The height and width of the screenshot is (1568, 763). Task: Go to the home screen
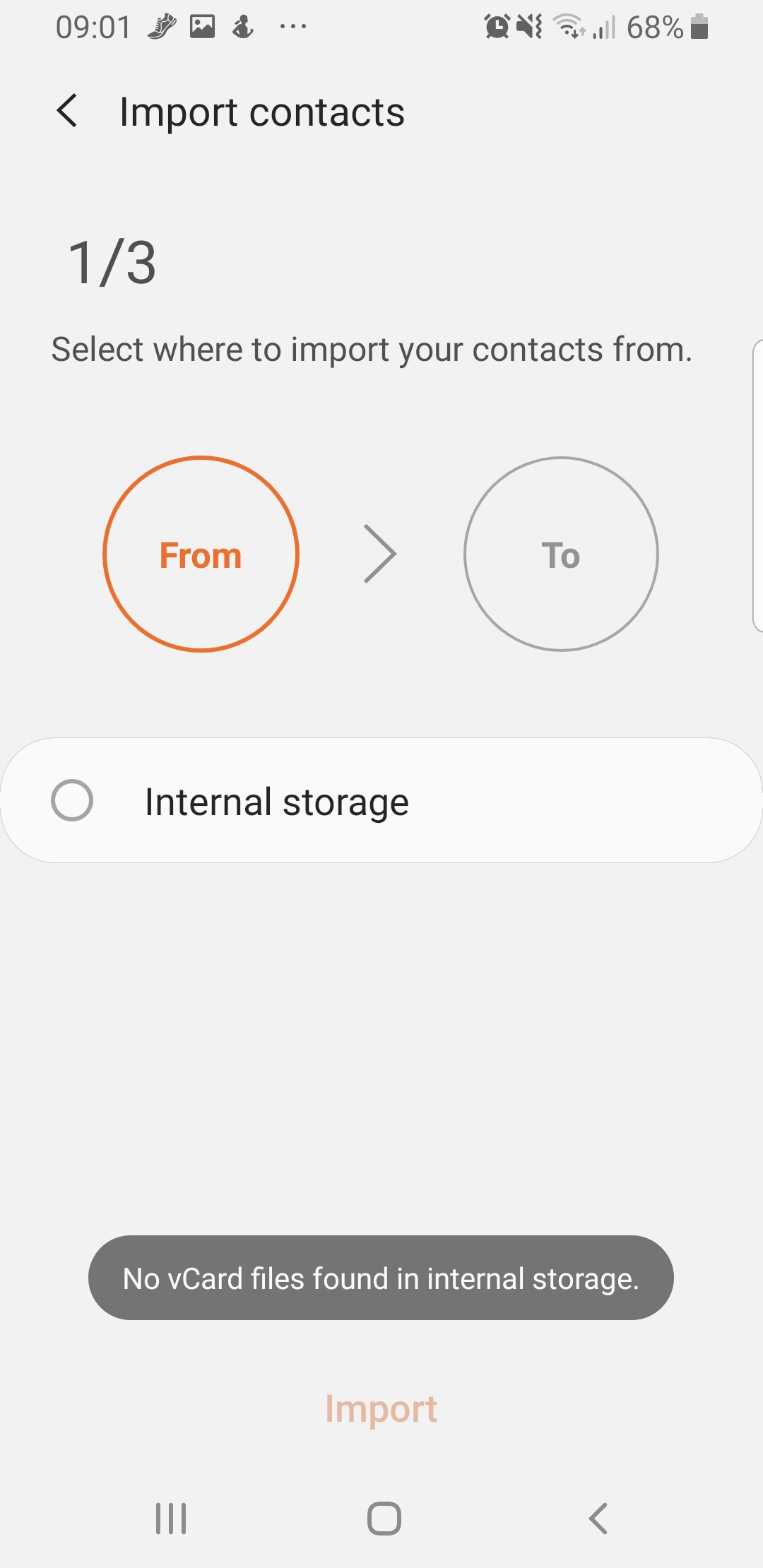click(x=384, y=1518)
